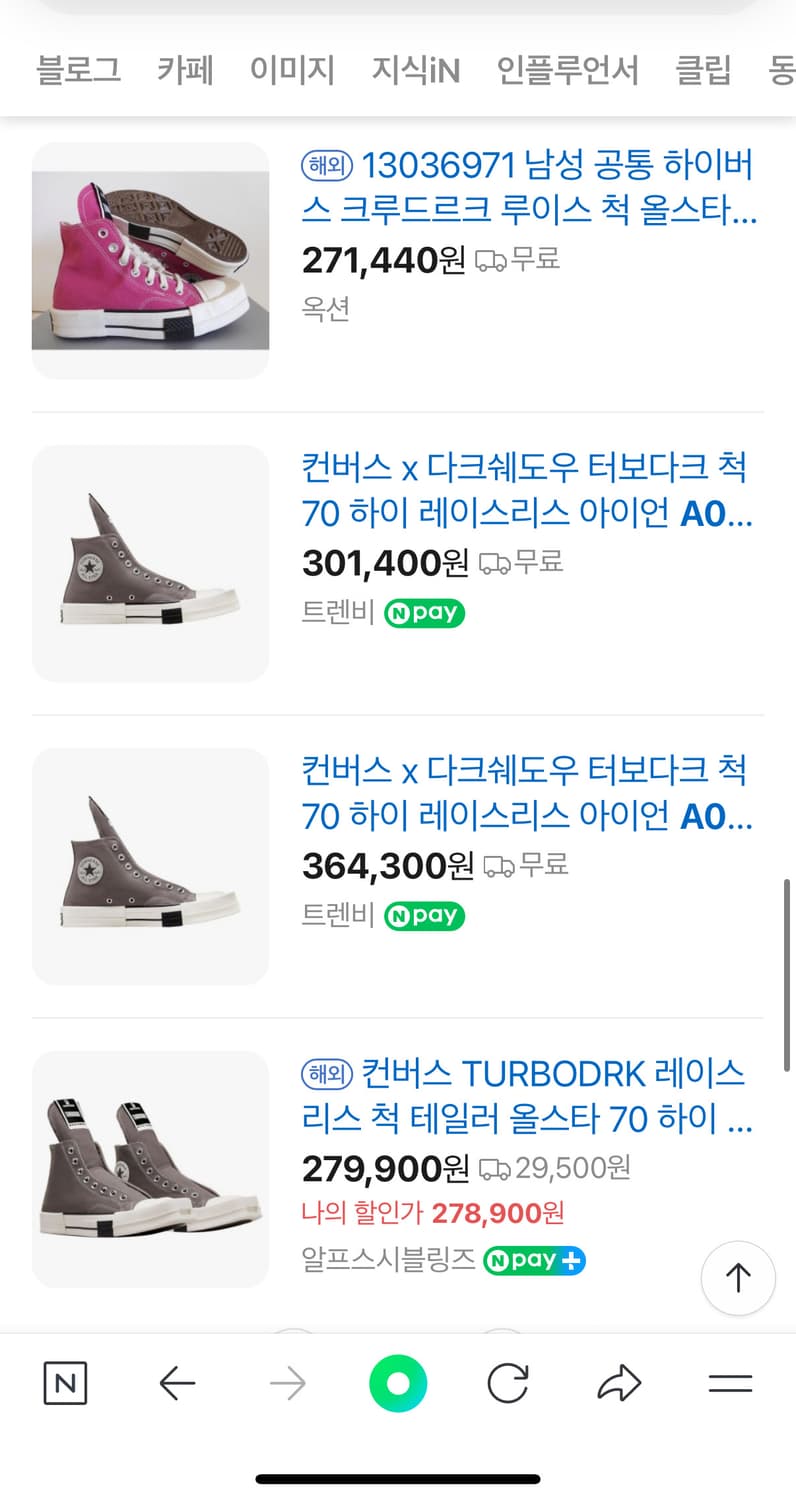Share this page using the share icon

[x=620, y=1383]
